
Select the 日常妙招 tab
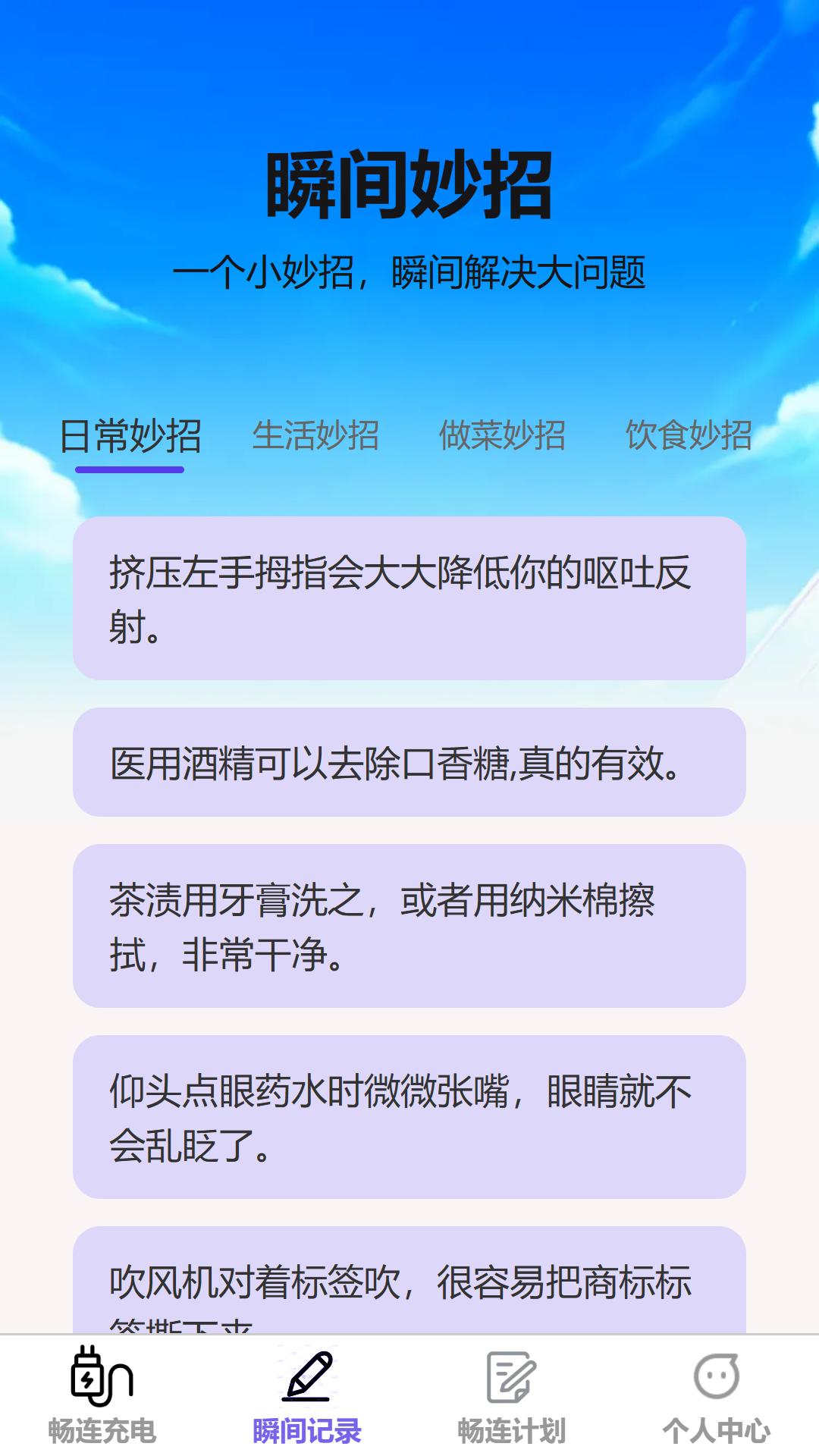[130, 436]
